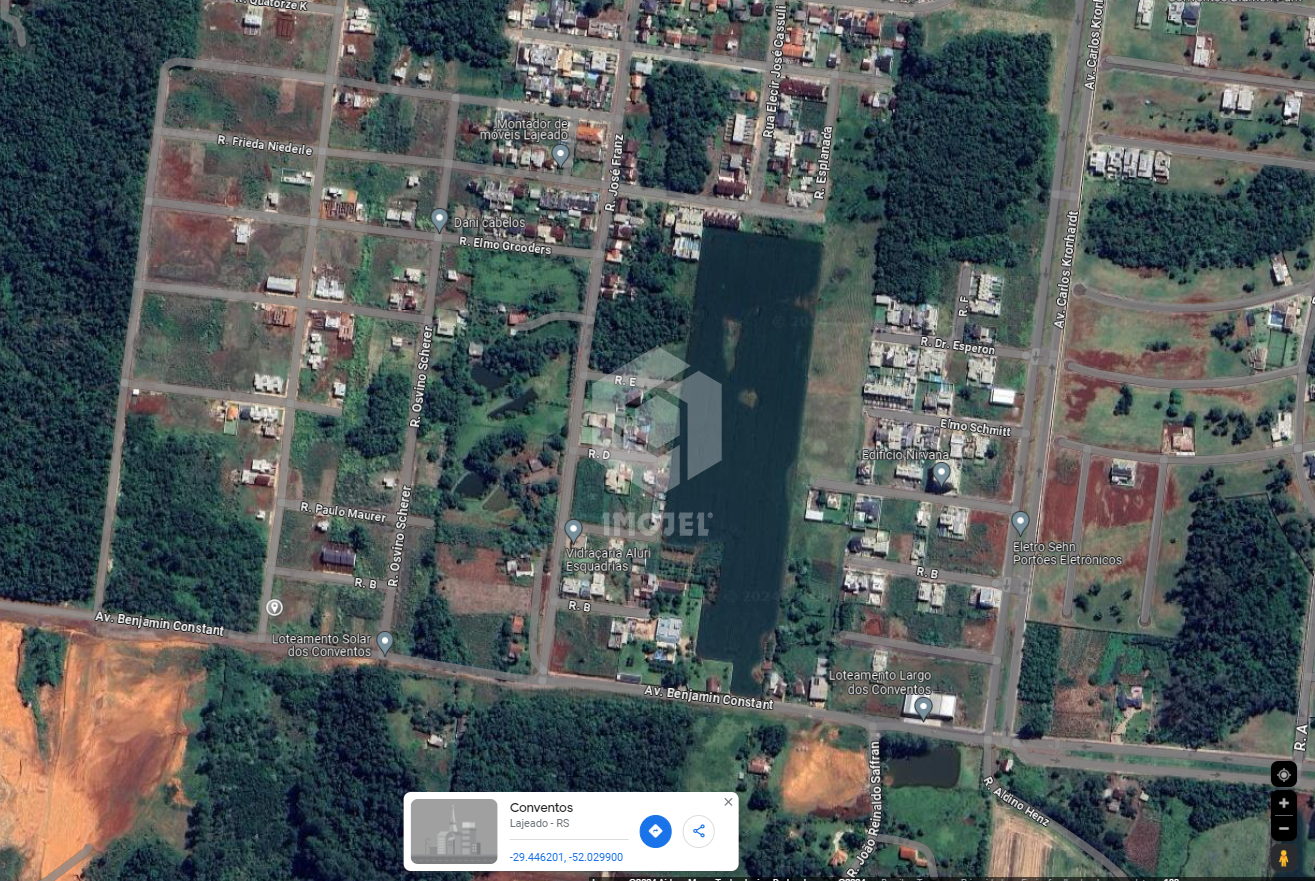Close the Conventos info card
The width and height of the screenshot is (1315, 881).
[x=728, y=802]
